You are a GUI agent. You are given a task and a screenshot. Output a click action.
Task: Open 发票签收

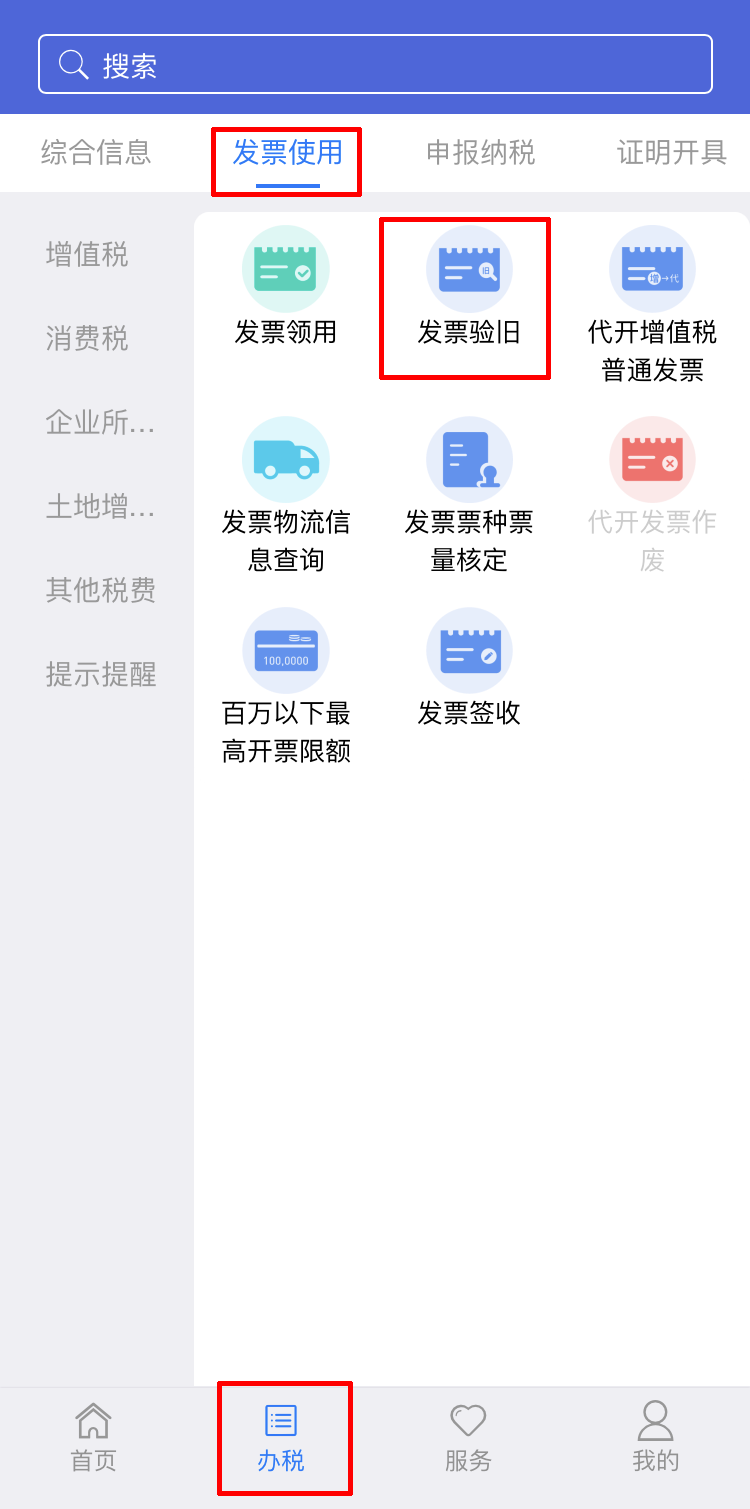click(x=469, y=668)
